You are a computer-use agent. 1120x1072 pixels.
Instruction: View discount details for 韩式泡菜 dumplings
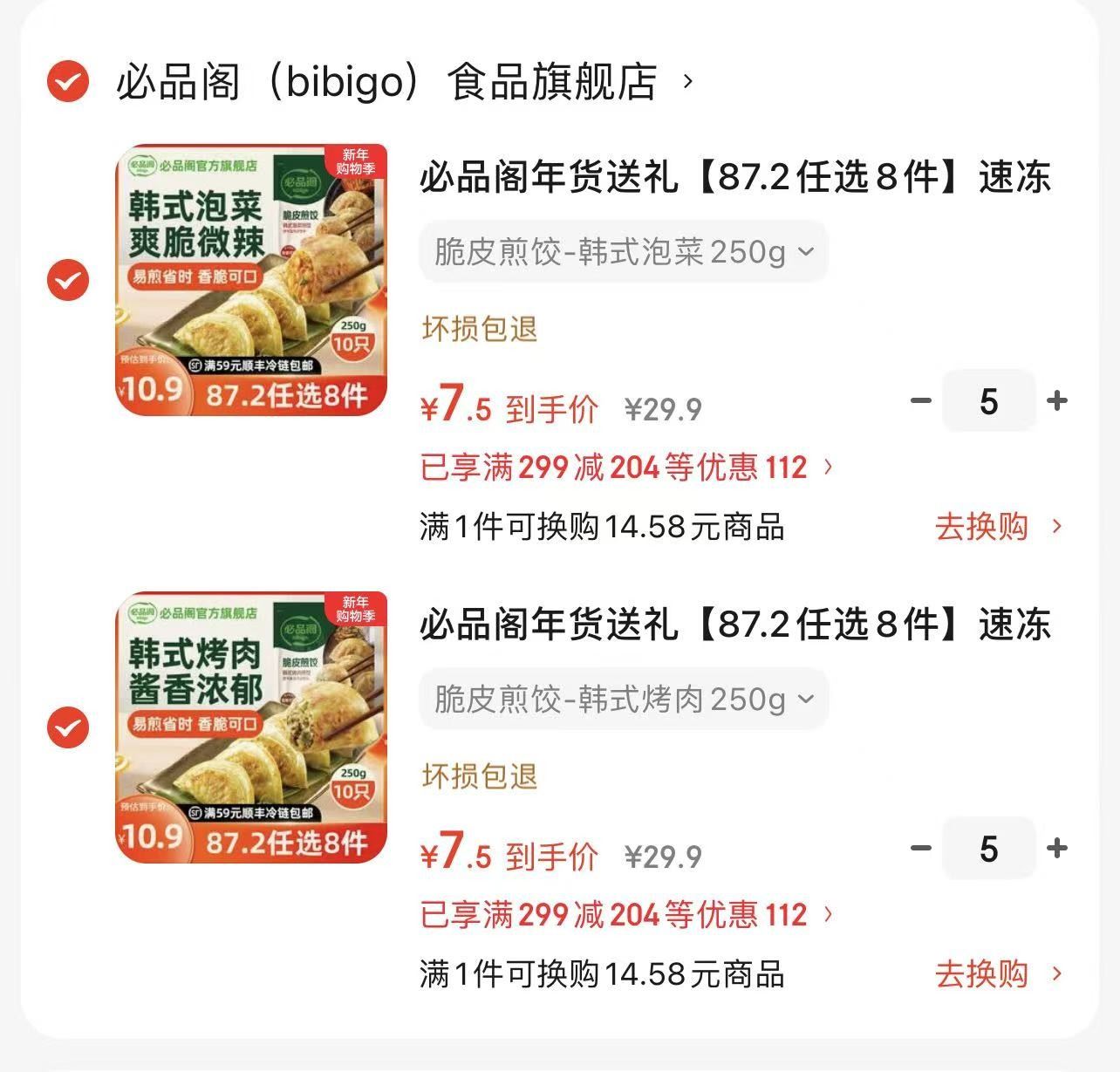click(626, 468)
